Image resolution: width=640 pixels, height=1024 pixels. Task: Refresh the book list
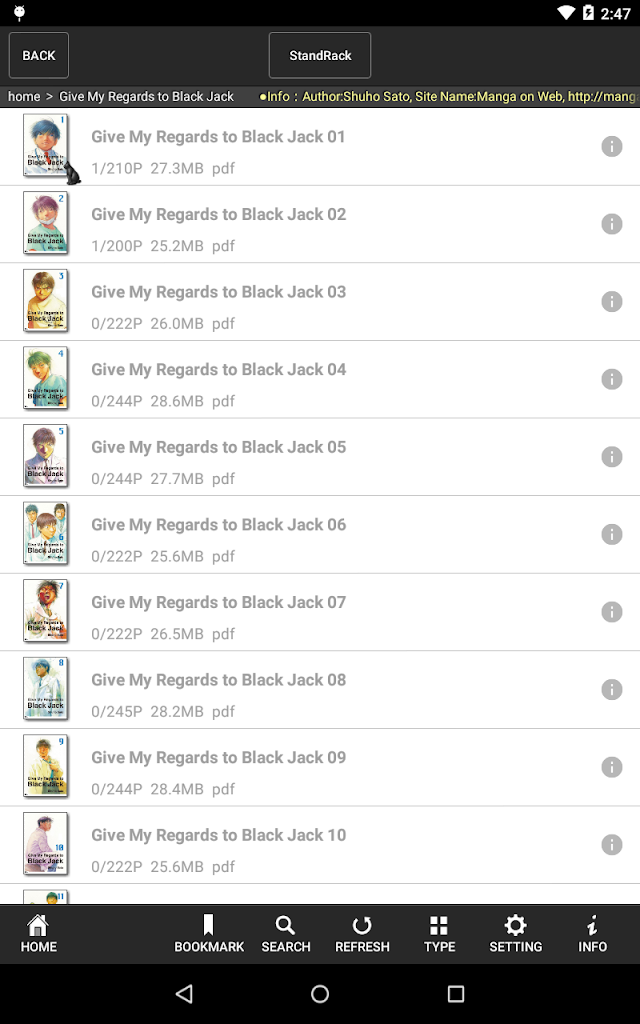click(362, 934)
